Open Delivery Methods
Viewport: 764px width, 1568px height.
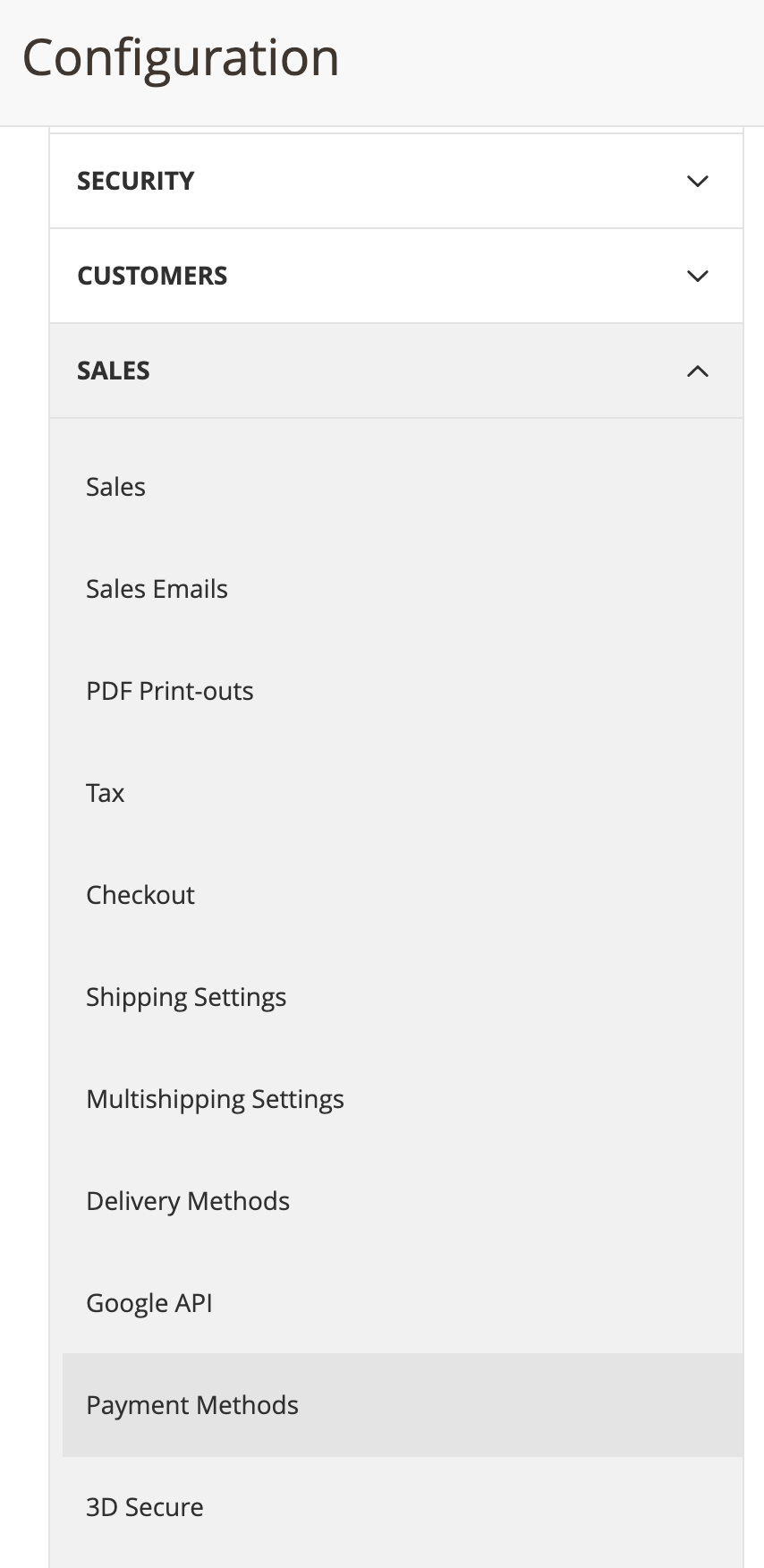click(188, 1201)
